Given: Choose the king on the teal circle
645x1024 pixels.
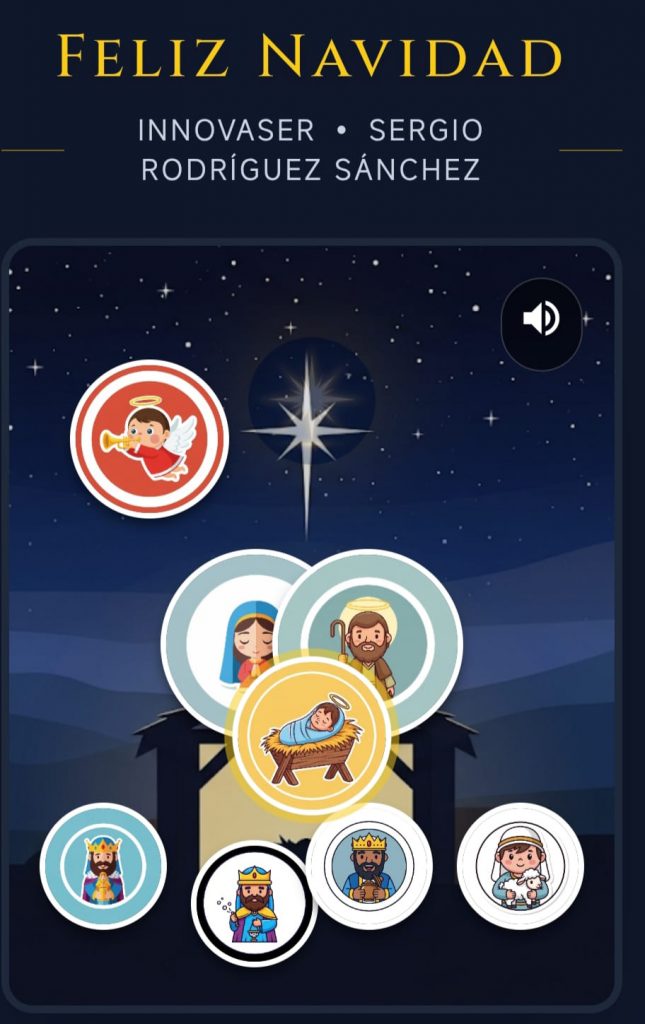Looking at the screenshot, I should coord(102,866).
